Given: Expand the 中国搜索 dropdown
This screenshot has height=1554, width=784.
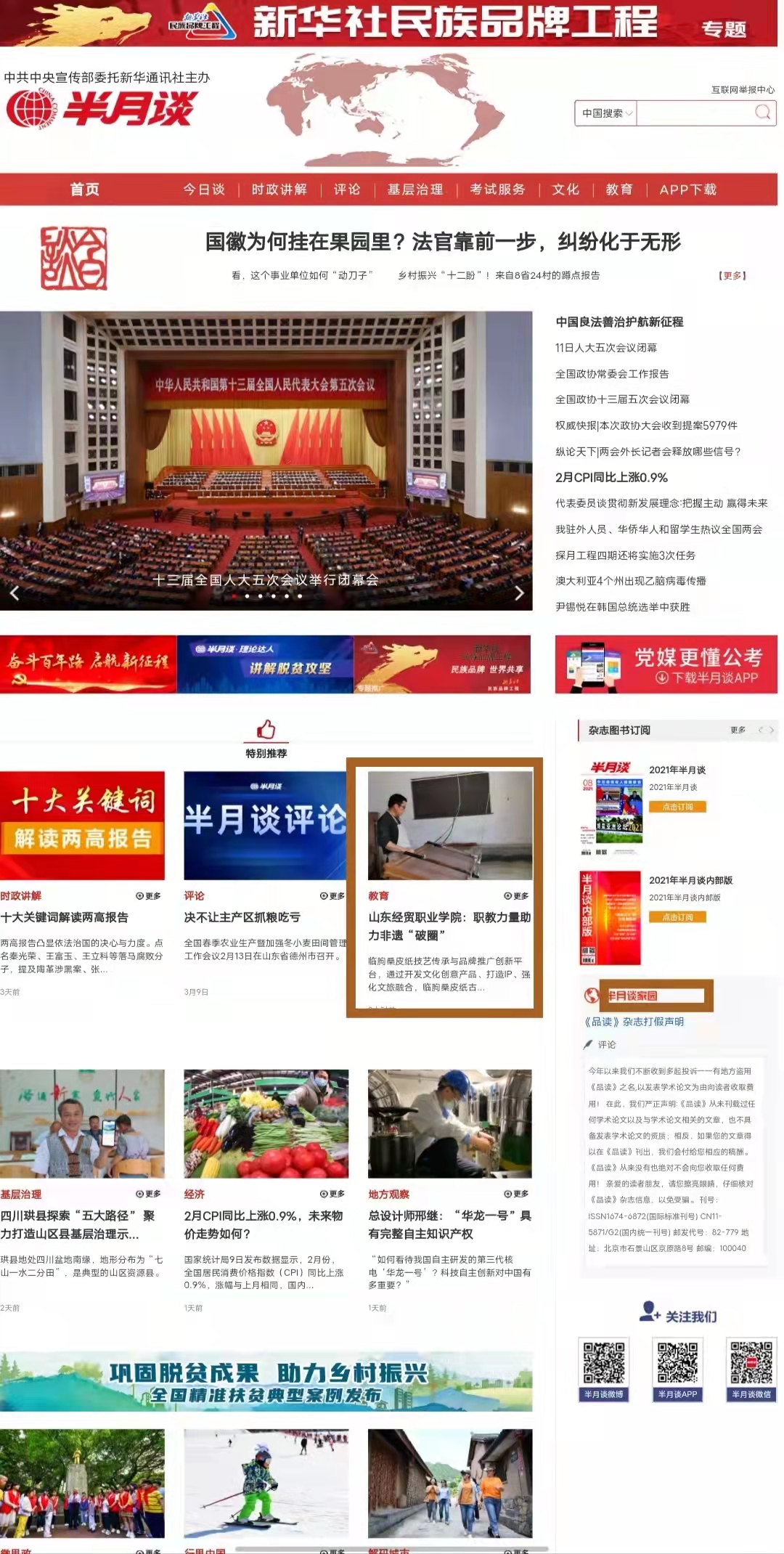Looking at the screenshot, I should [x=607, y=113].
